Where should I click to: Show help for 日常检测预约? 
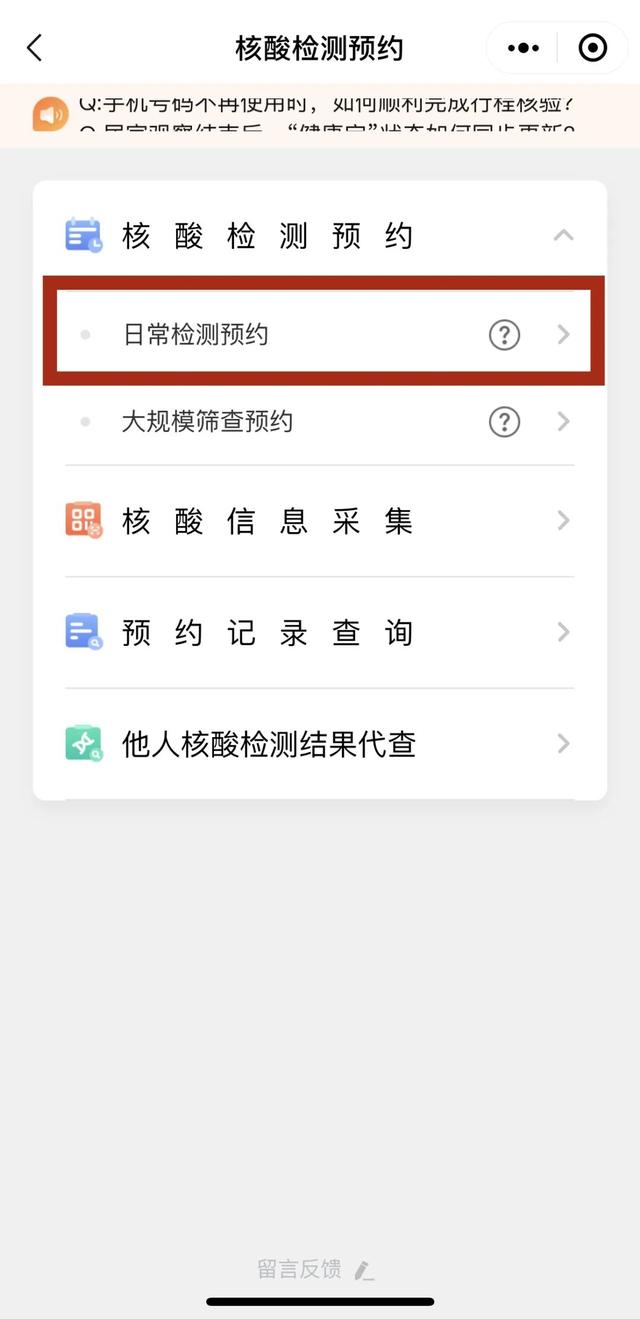tap(504, 335)
